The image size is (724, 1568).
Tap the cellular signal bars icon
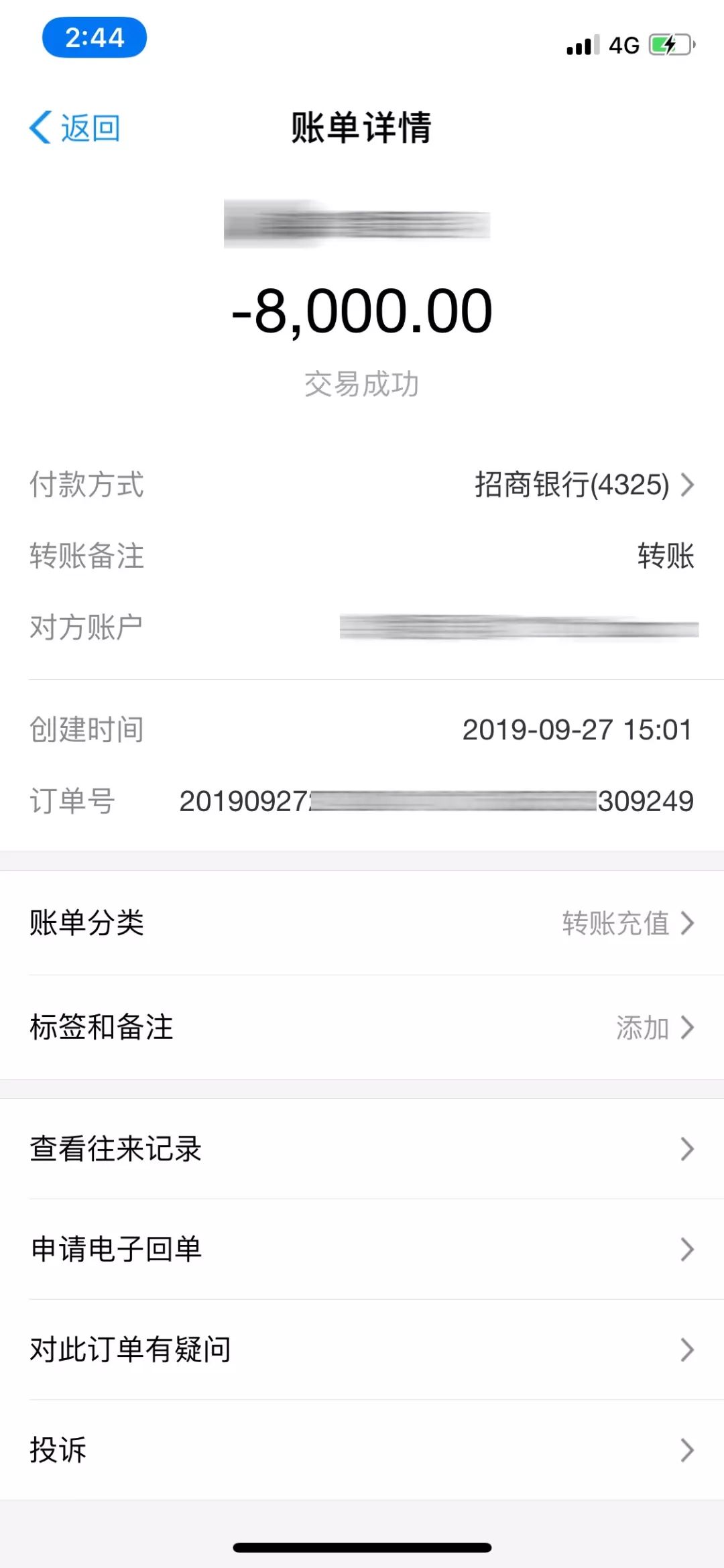coord(582,46)
